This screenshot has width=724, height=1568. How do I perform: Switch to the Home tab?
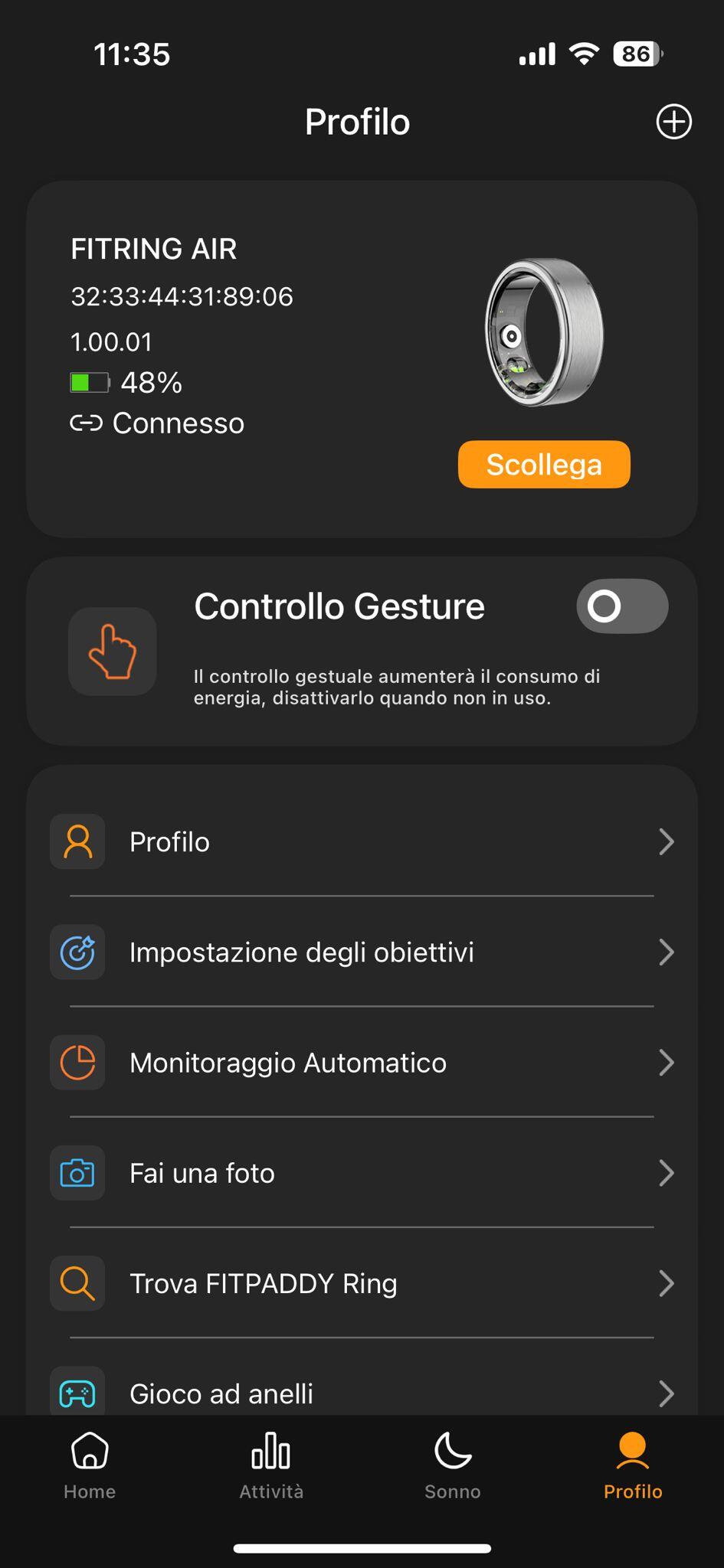pyautogui.click(x=90, y=1466)
